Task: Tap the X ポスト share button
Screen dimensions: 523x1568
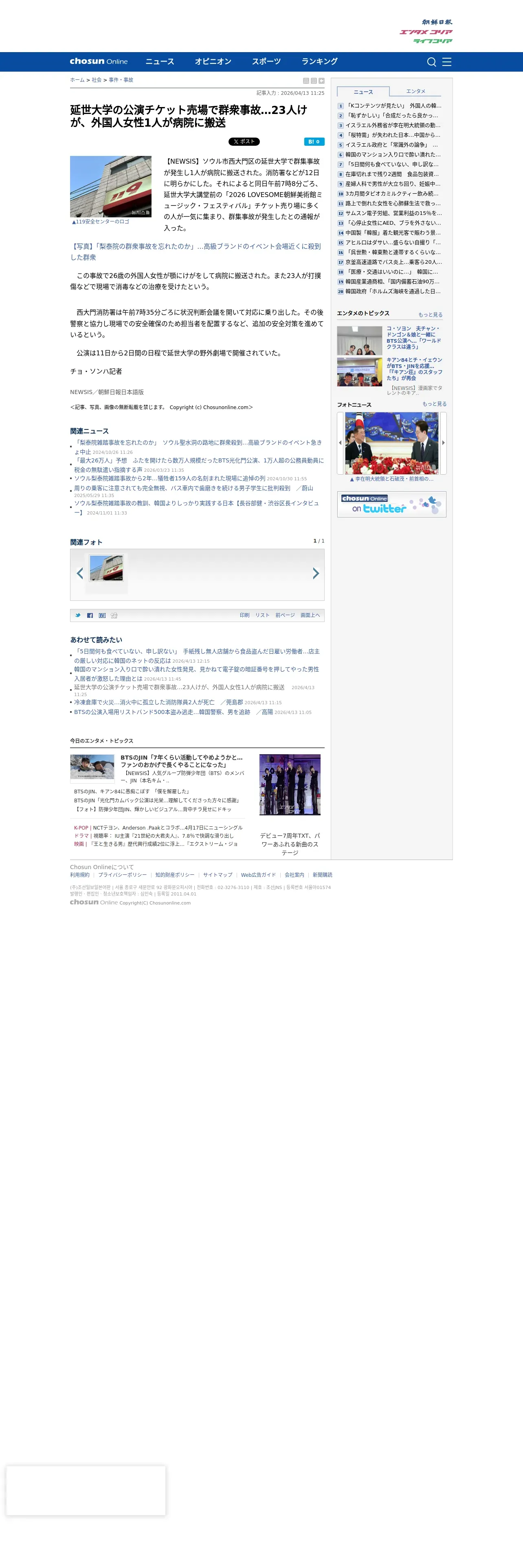Action: tap(244, 142)
